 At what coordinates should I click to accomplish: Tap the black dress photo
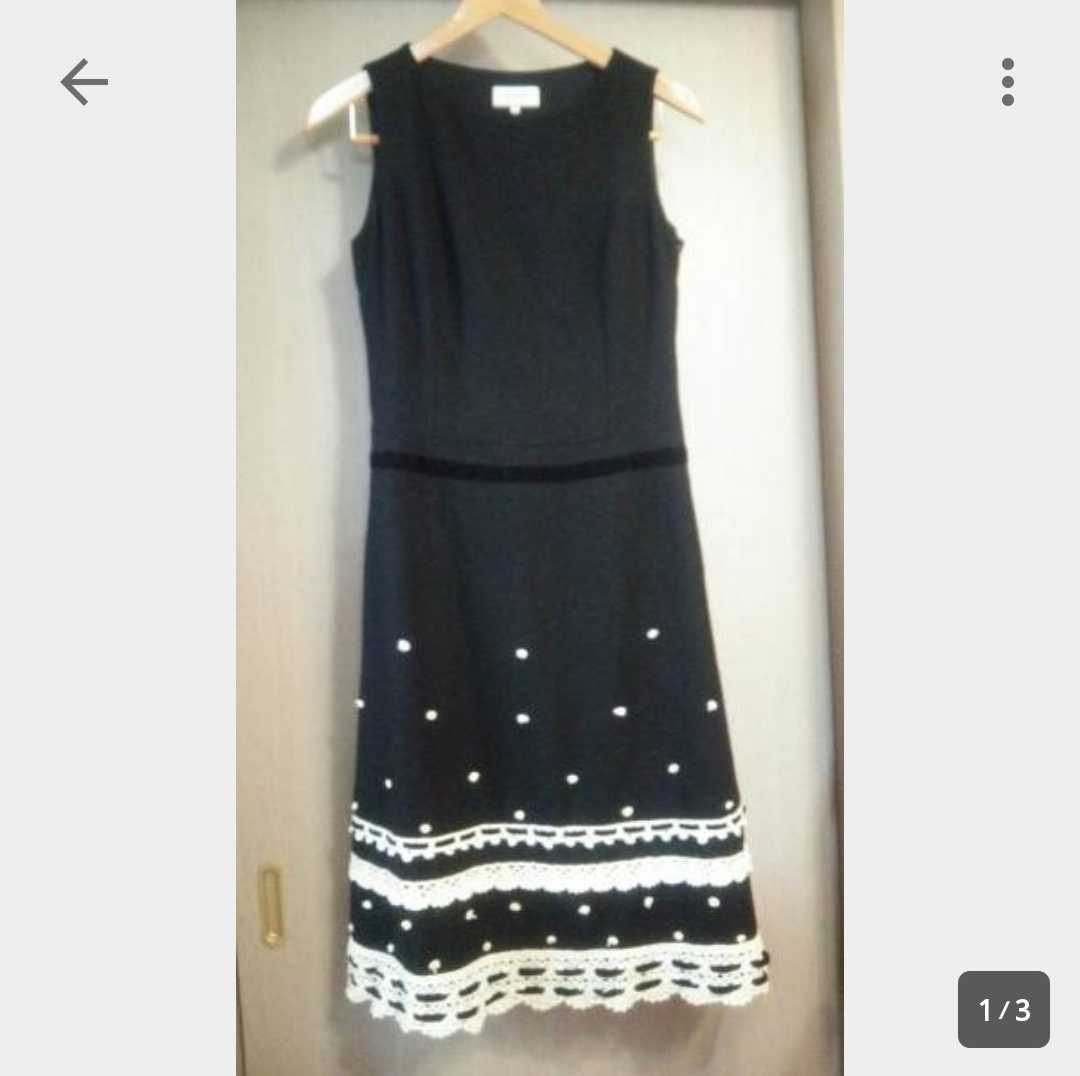click(540, 540)
